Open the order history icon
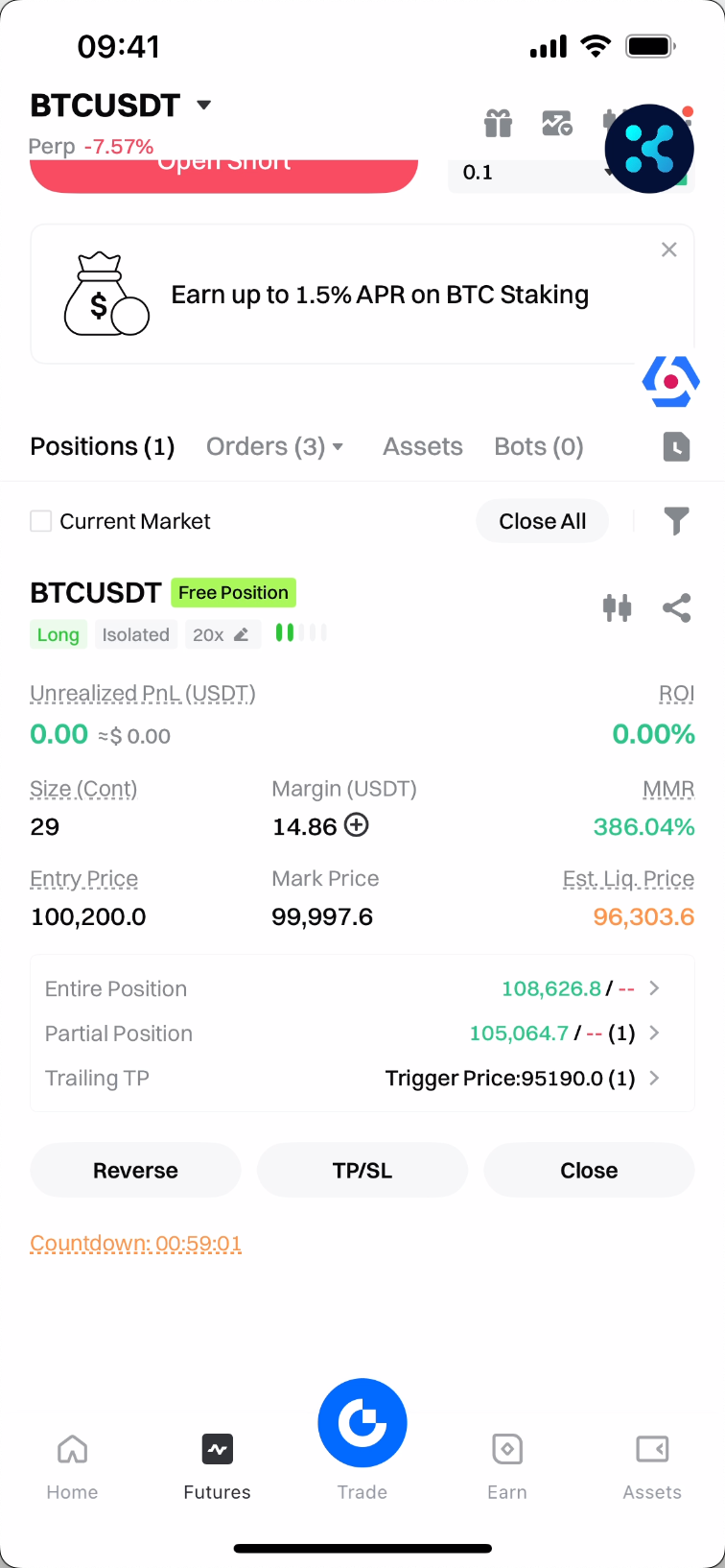 [676, 446]
